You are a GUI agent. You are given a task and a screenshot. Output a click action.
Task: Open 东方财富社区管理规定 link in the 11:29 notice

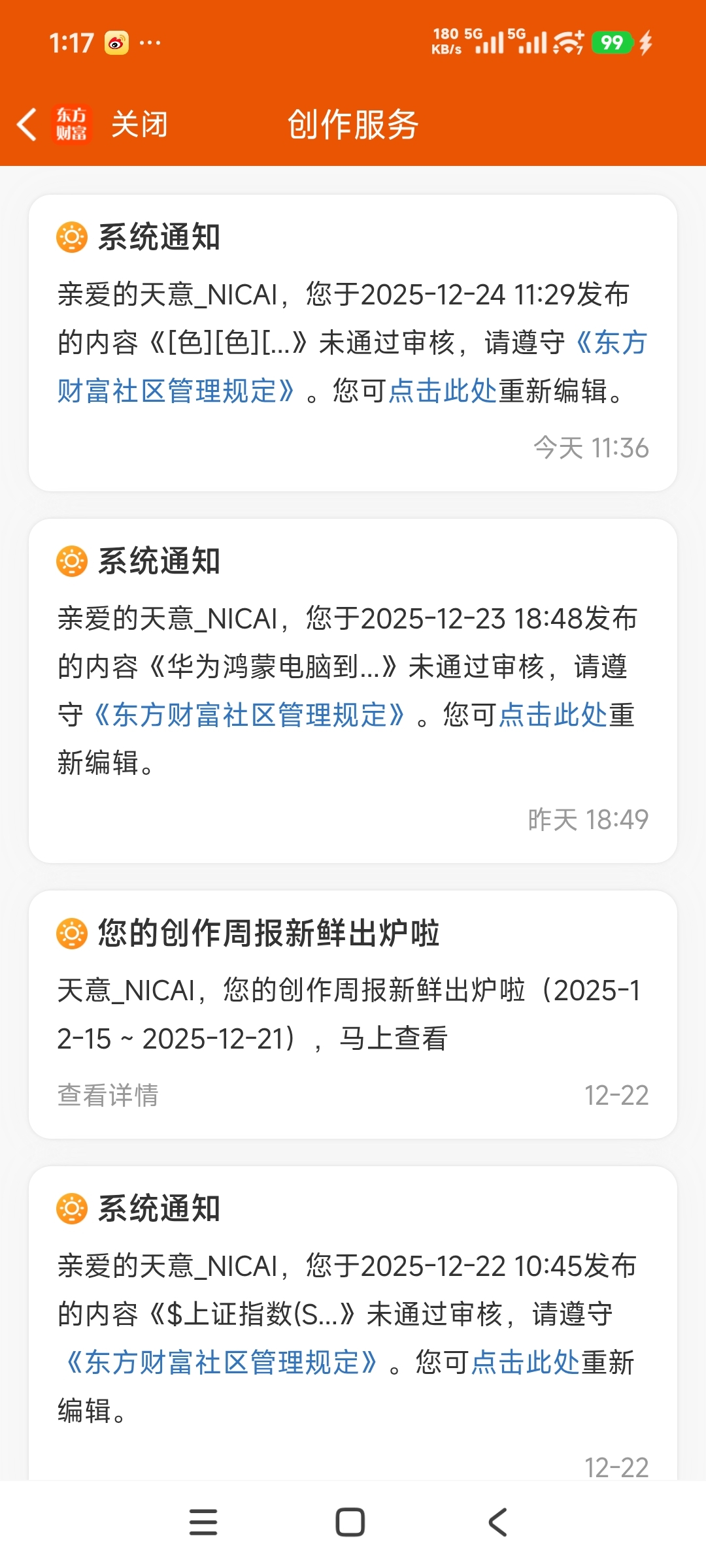(176, 391)
